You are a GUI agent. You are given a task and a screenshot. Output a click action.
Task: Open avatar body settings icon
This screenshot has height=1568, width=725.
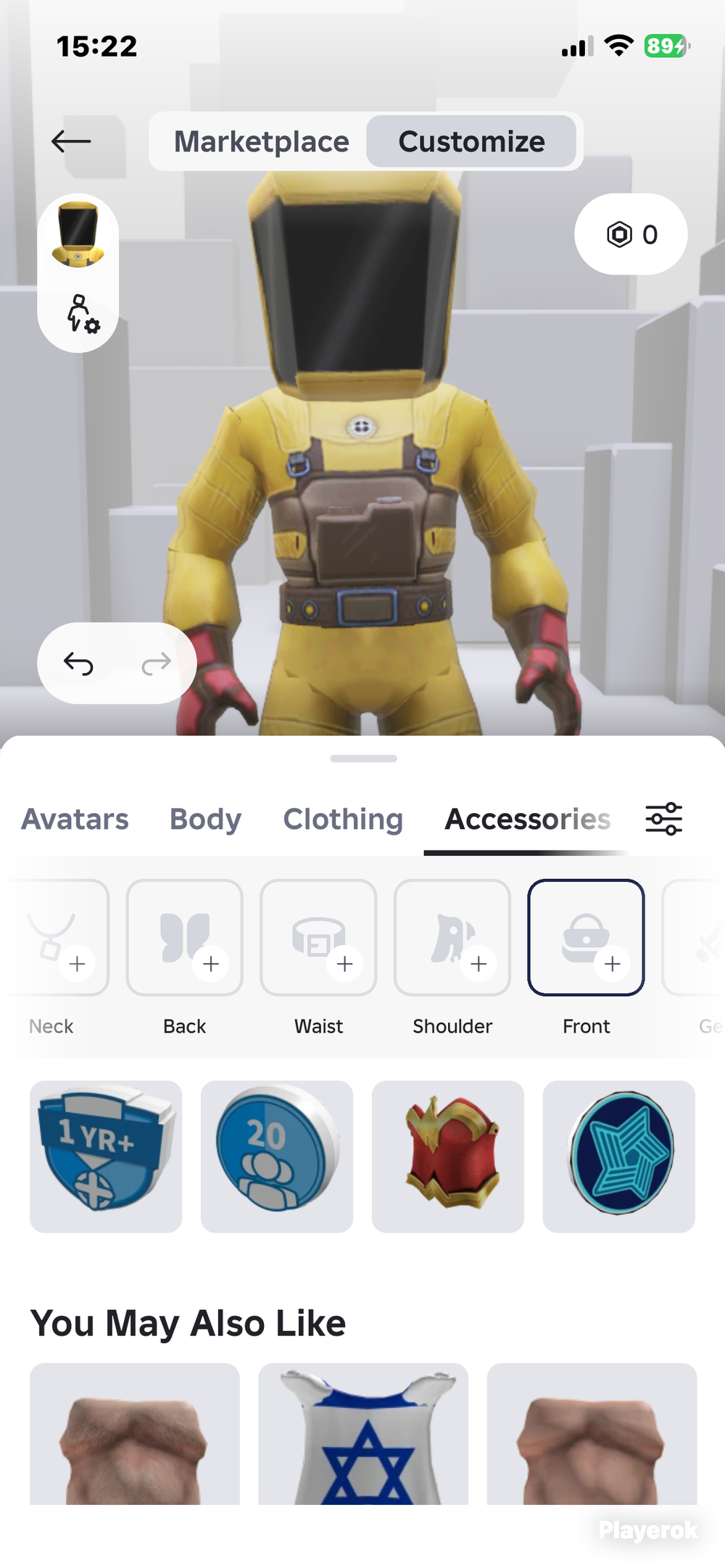[x=82, y=313]
